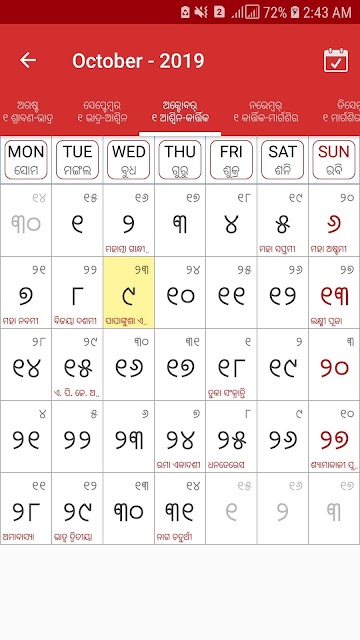Select Saturday October 5 date cell
The image size is (360, 640).
coord(283,220)
